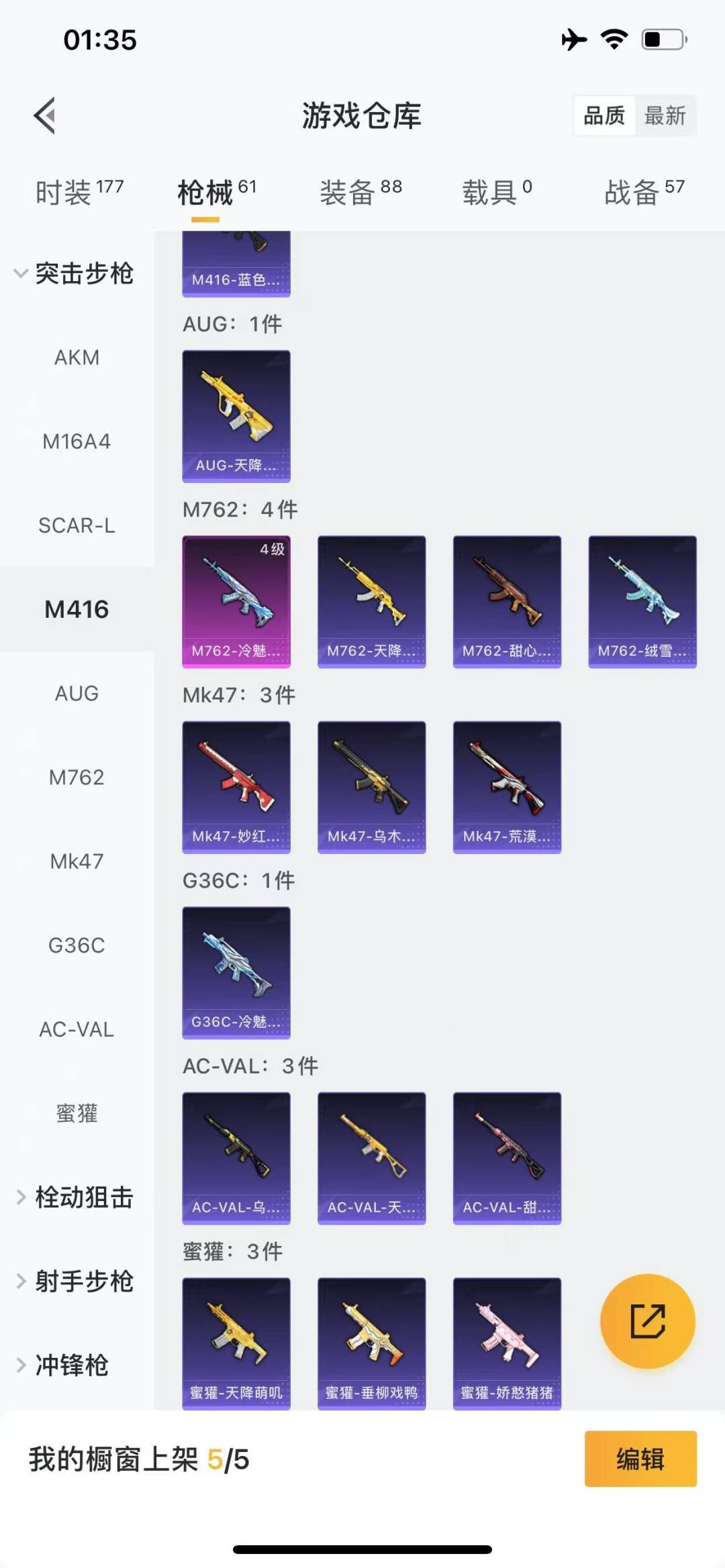View the Mk47-乌木 skin
Viewport: 725px width, 1568px height.
pos(371,787)
